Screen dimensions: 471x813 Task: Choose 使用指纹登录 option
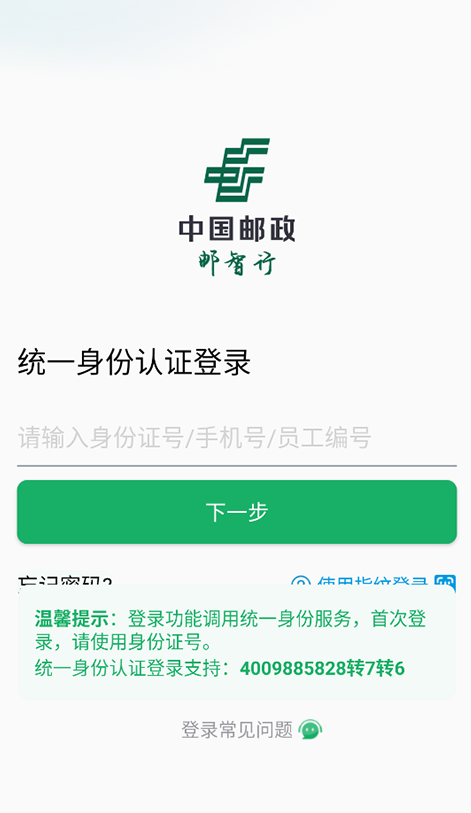click(373, 582)
